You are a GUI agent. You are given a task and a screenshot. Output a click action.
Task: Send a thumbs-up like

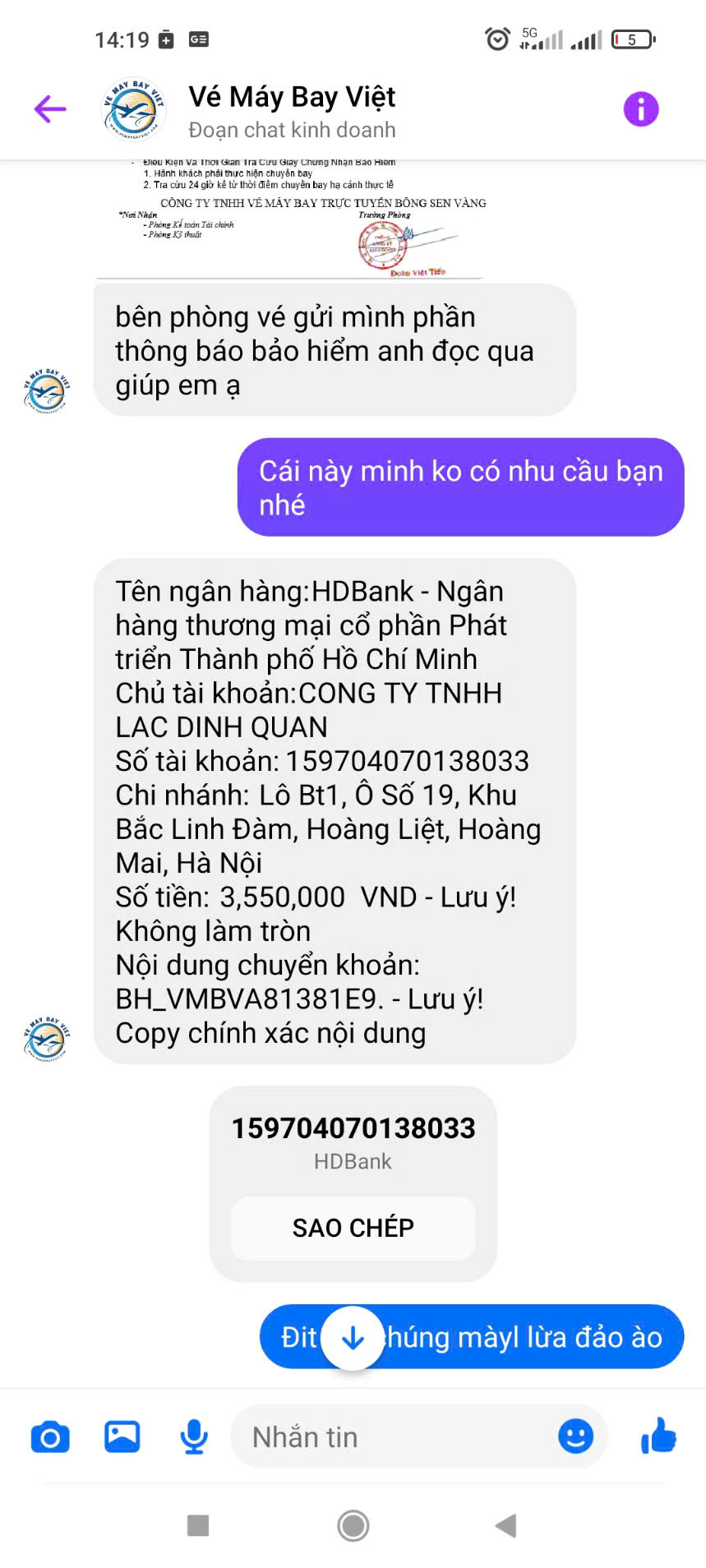[658, 1437]
